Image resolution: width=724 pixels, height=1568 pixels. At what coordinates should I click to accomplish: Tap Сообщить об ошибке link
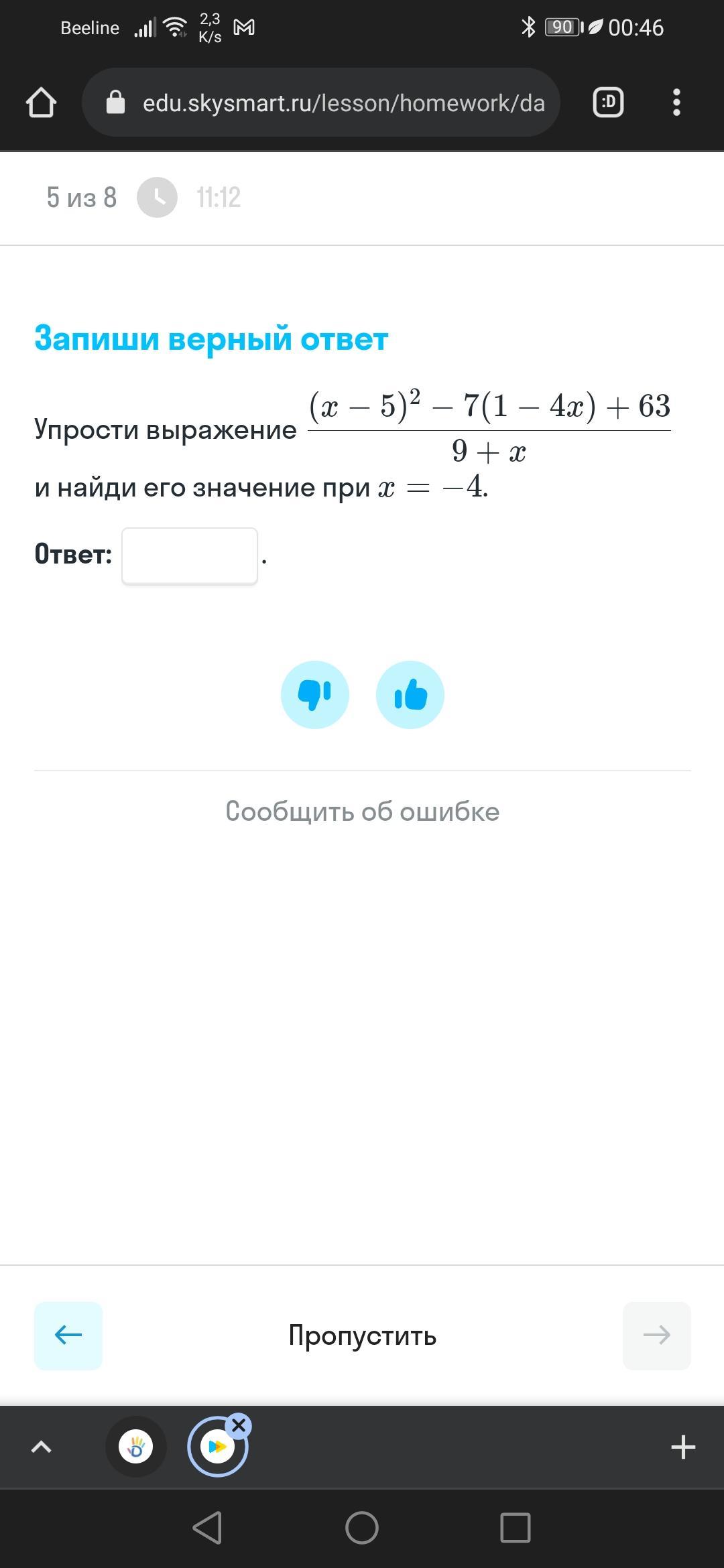click(x=362, y=811)
